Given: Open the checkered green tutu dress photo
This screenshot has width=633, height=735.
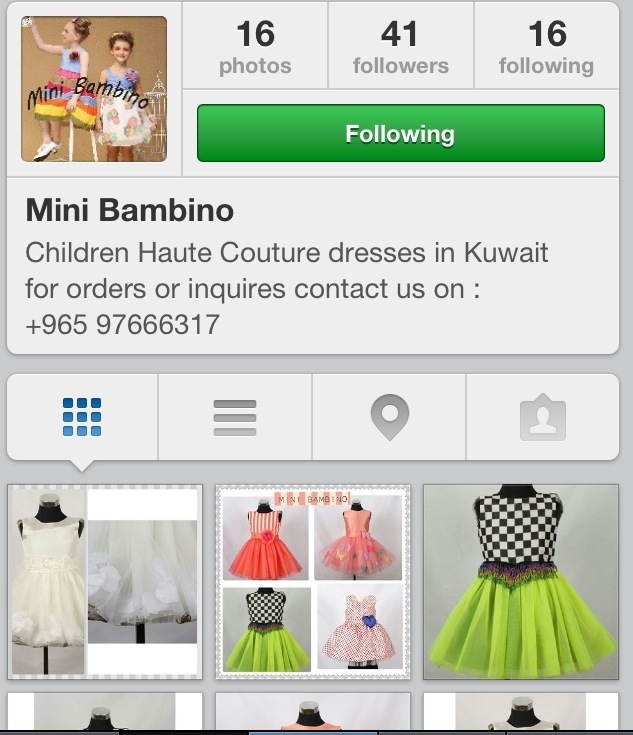Looking at the screenshot, I should [520, 581].
